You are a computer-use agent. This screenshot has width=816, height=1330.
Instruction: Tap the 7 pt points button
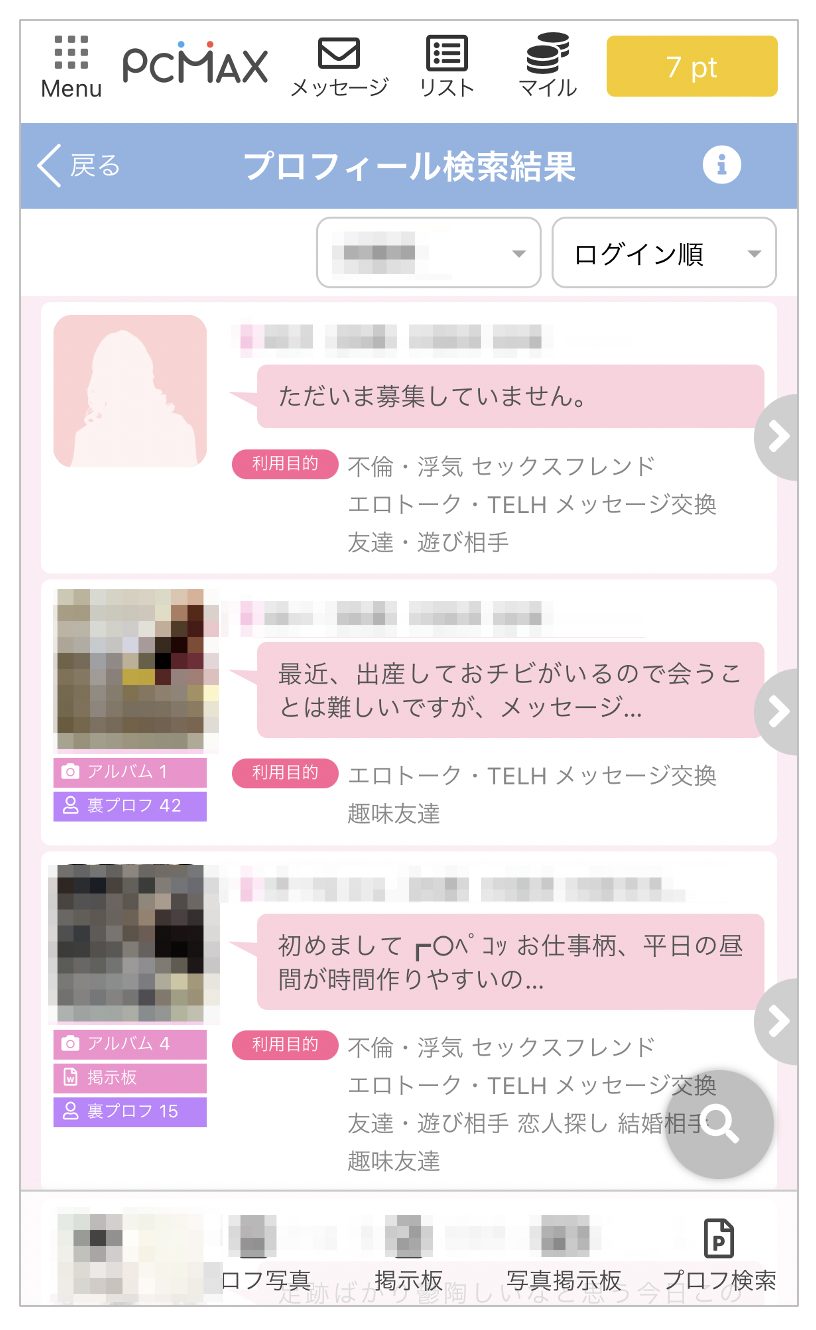pyautogui.click(x=691, y=67)
